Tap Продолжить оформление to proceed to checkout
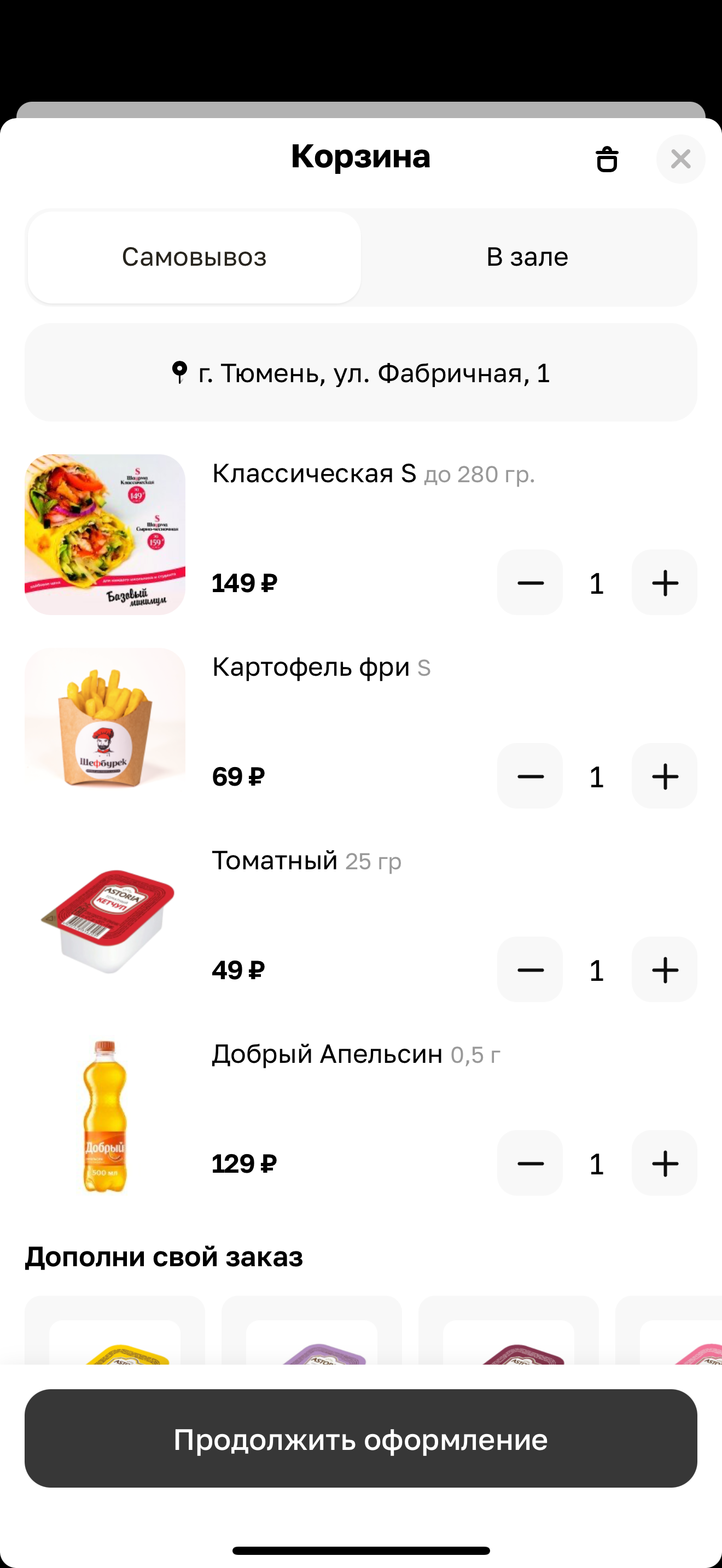 point(360,1439)
